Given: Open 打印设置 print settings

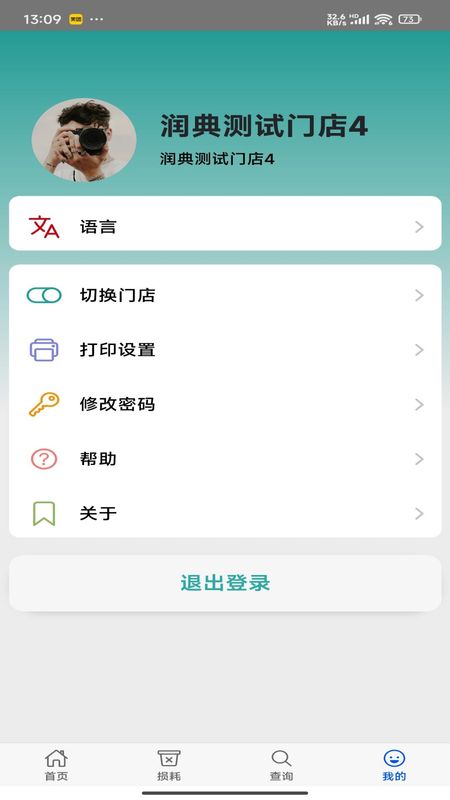Looking at the screenshot, I should coord(225,350).
